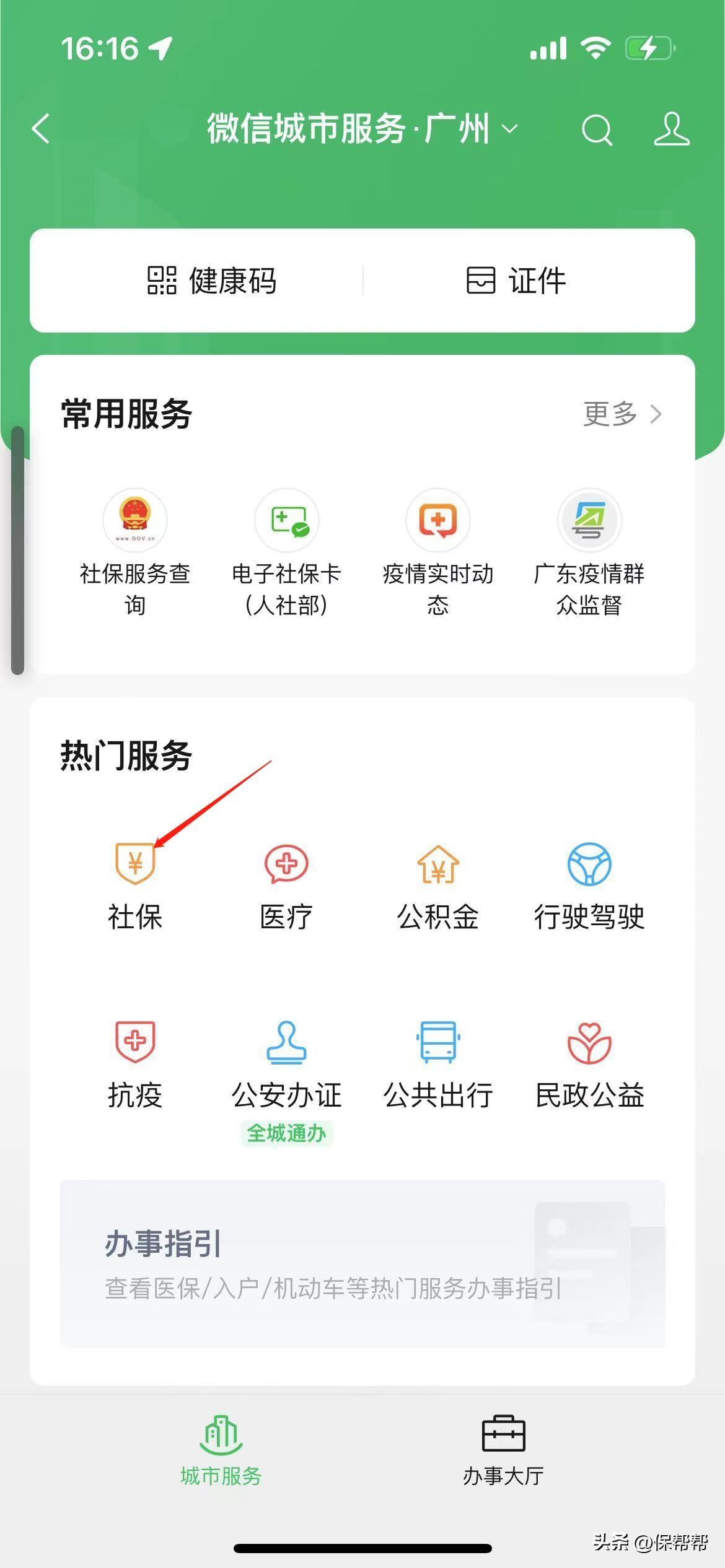Open 健康码 health code
This screenshot has height=1568, width=725.
pos(212,281)
